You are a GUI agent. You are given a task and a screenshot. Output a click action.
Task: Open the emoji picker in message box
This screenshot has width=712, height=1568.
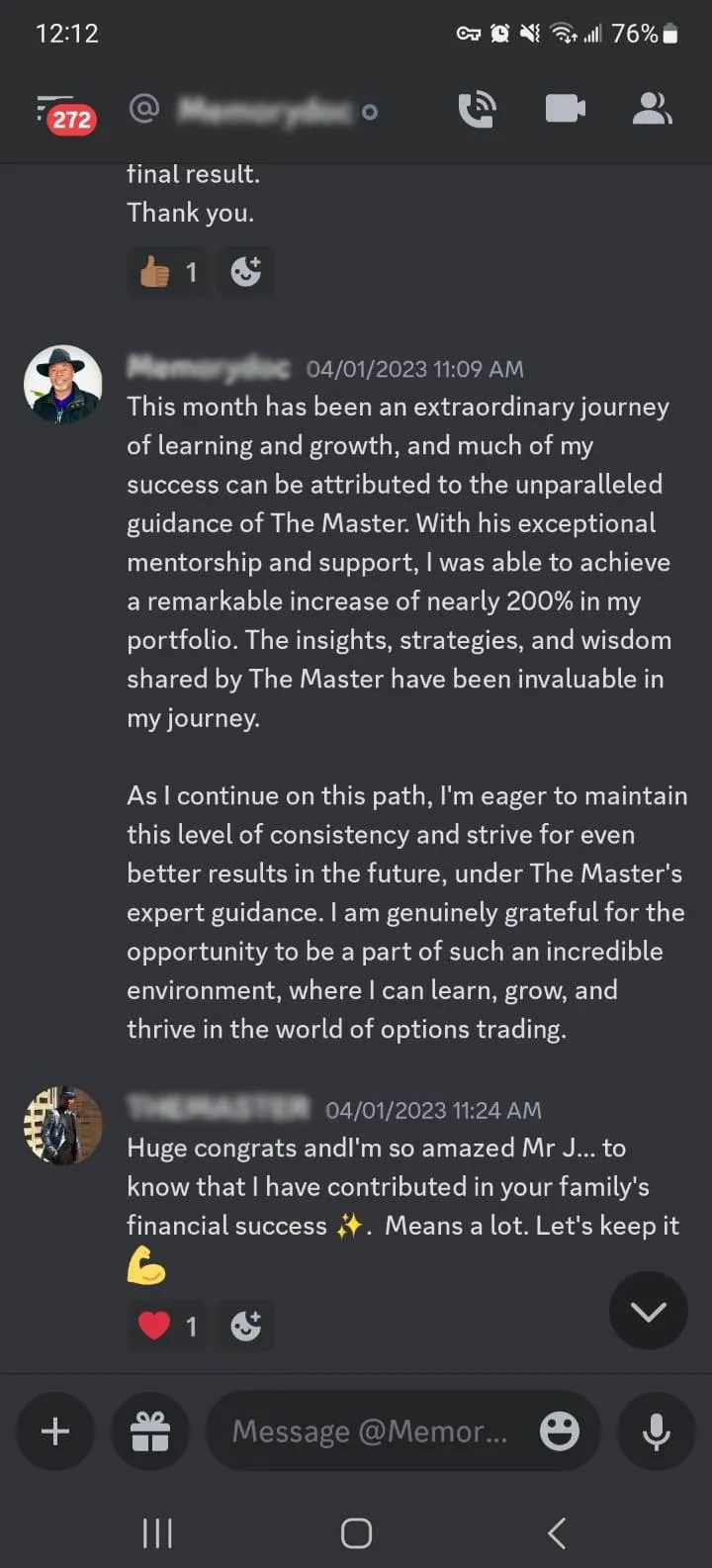[560, 1430]
